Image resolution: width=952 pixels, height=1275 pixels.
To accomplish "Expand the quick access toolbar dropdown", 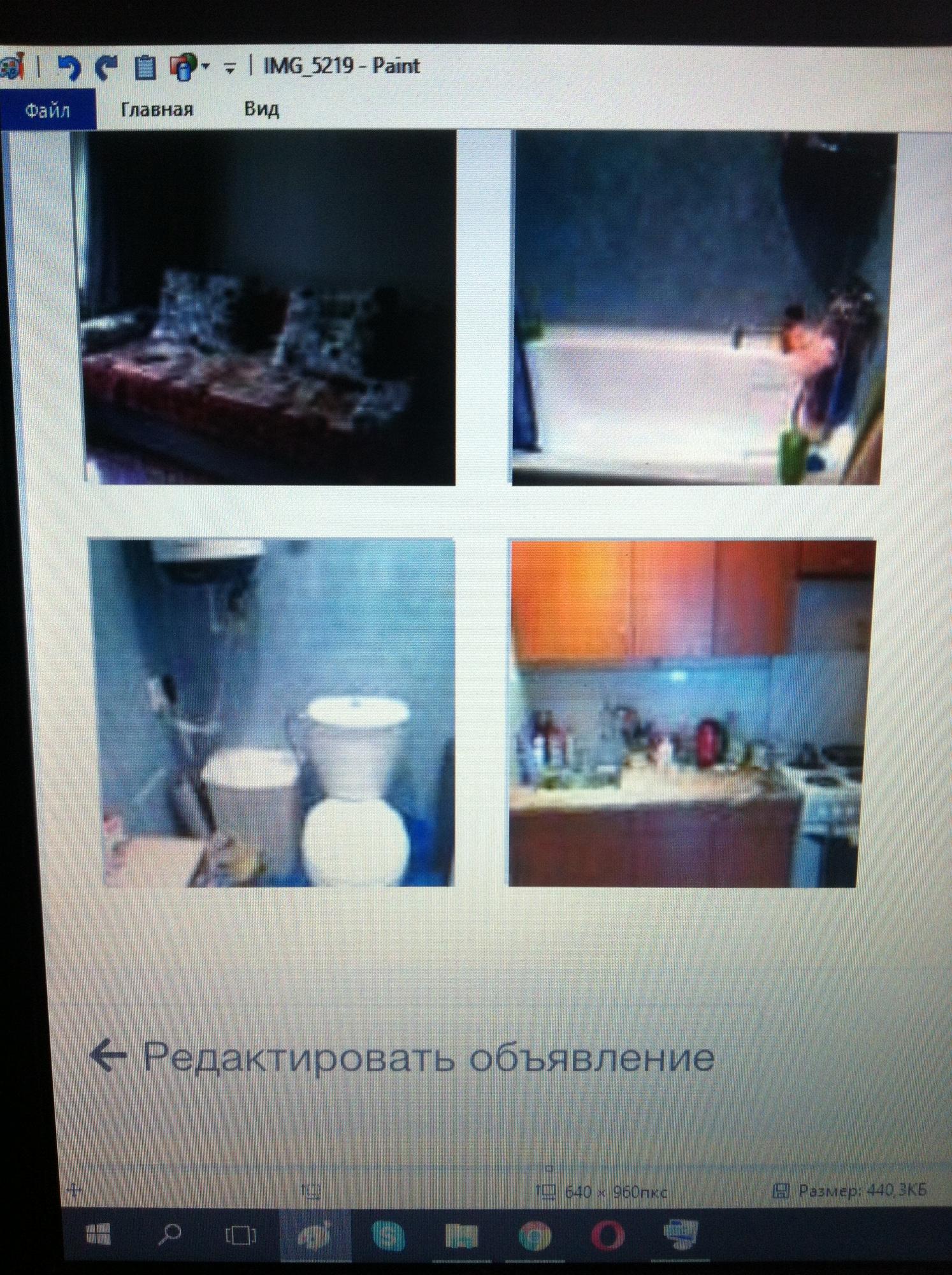I will 230,67.
